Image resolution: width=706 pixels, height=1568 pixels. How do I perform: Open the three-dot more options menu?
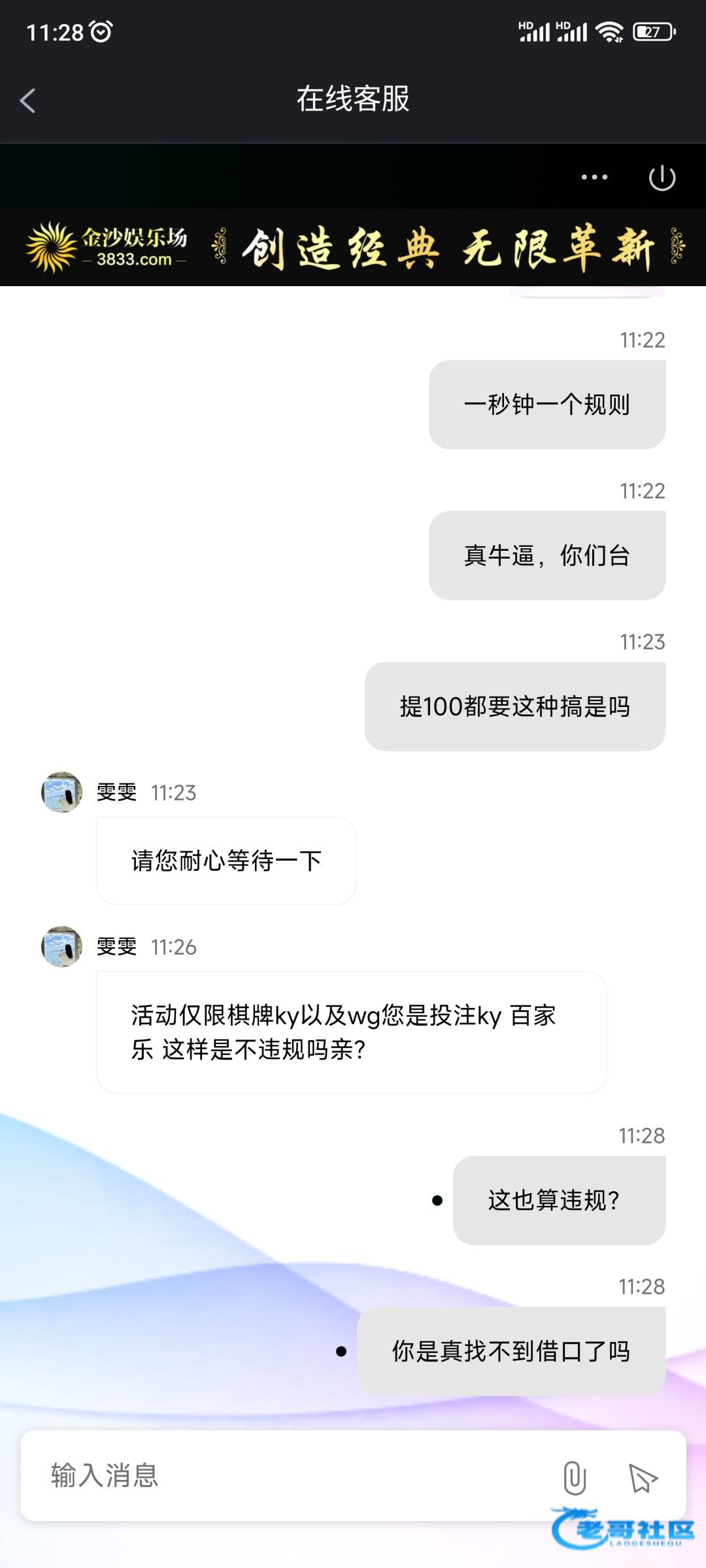[594, 177]
